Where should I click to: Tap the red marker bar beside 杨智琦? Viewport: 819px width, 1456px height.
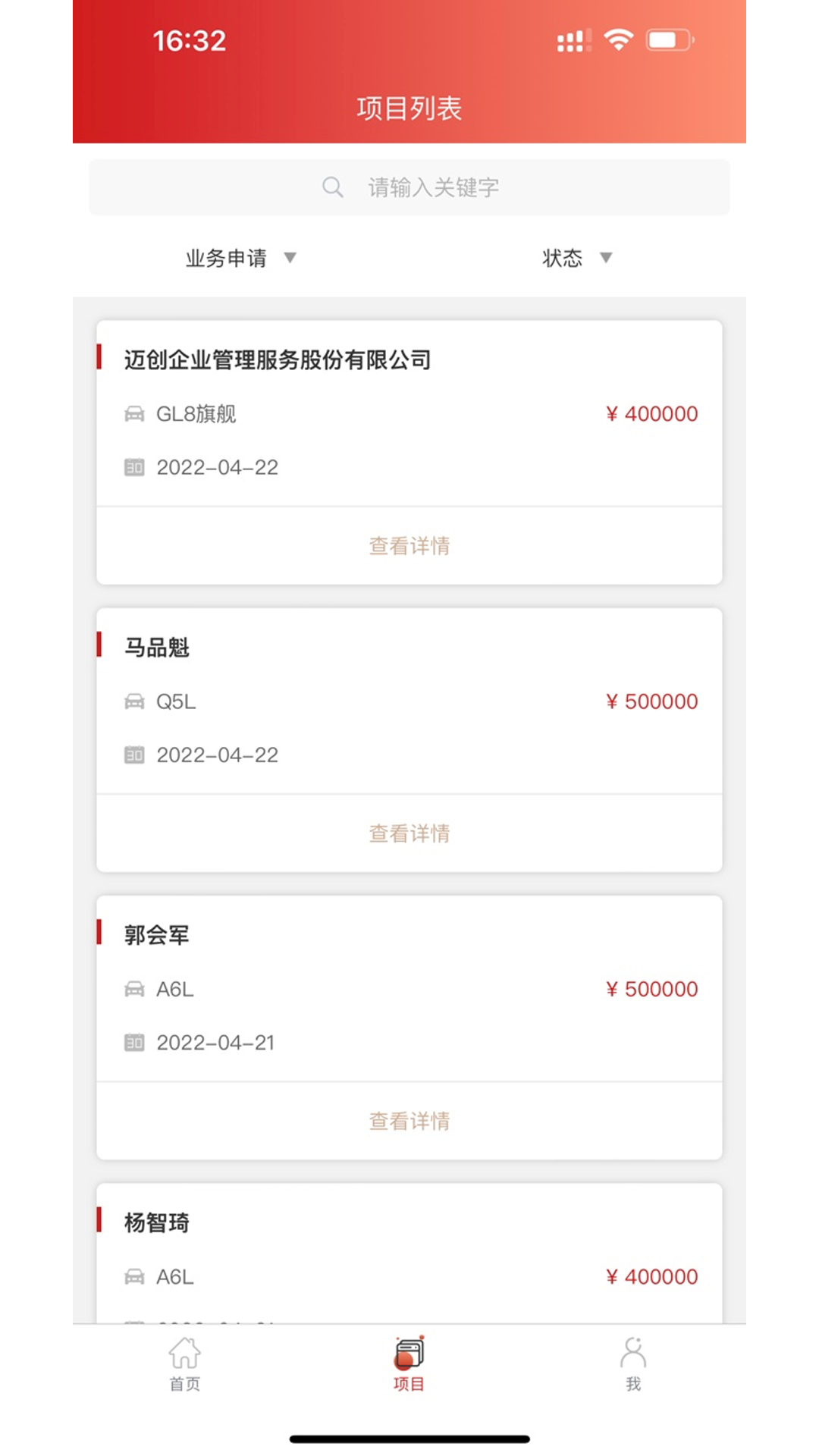pos(99,1222)
